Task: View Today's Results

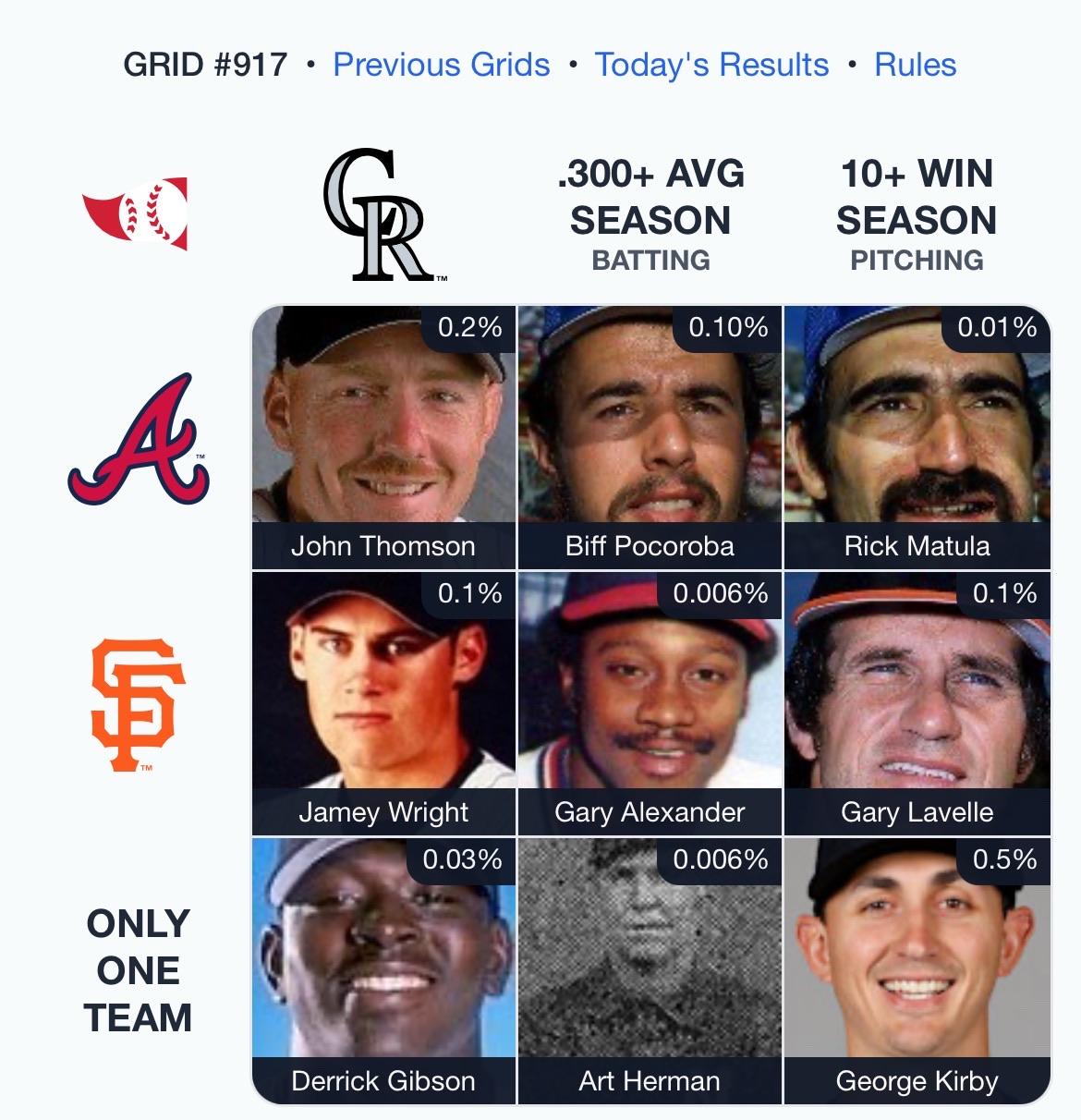Action: click(x=711, y=65)
